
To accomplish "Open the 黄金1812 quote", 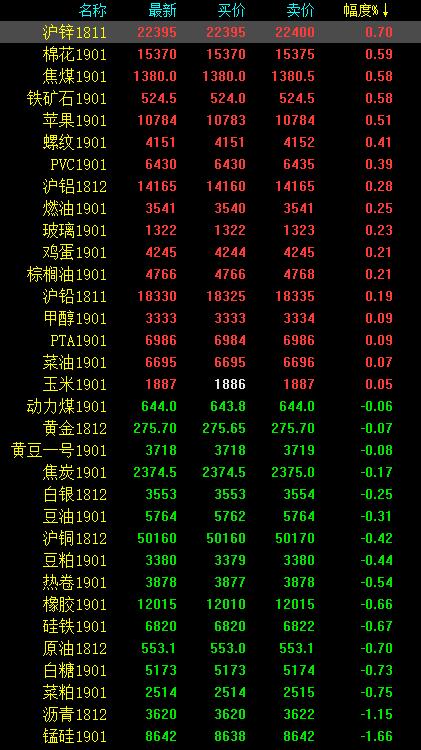I will pyautogui.click(x=210, y=428).
